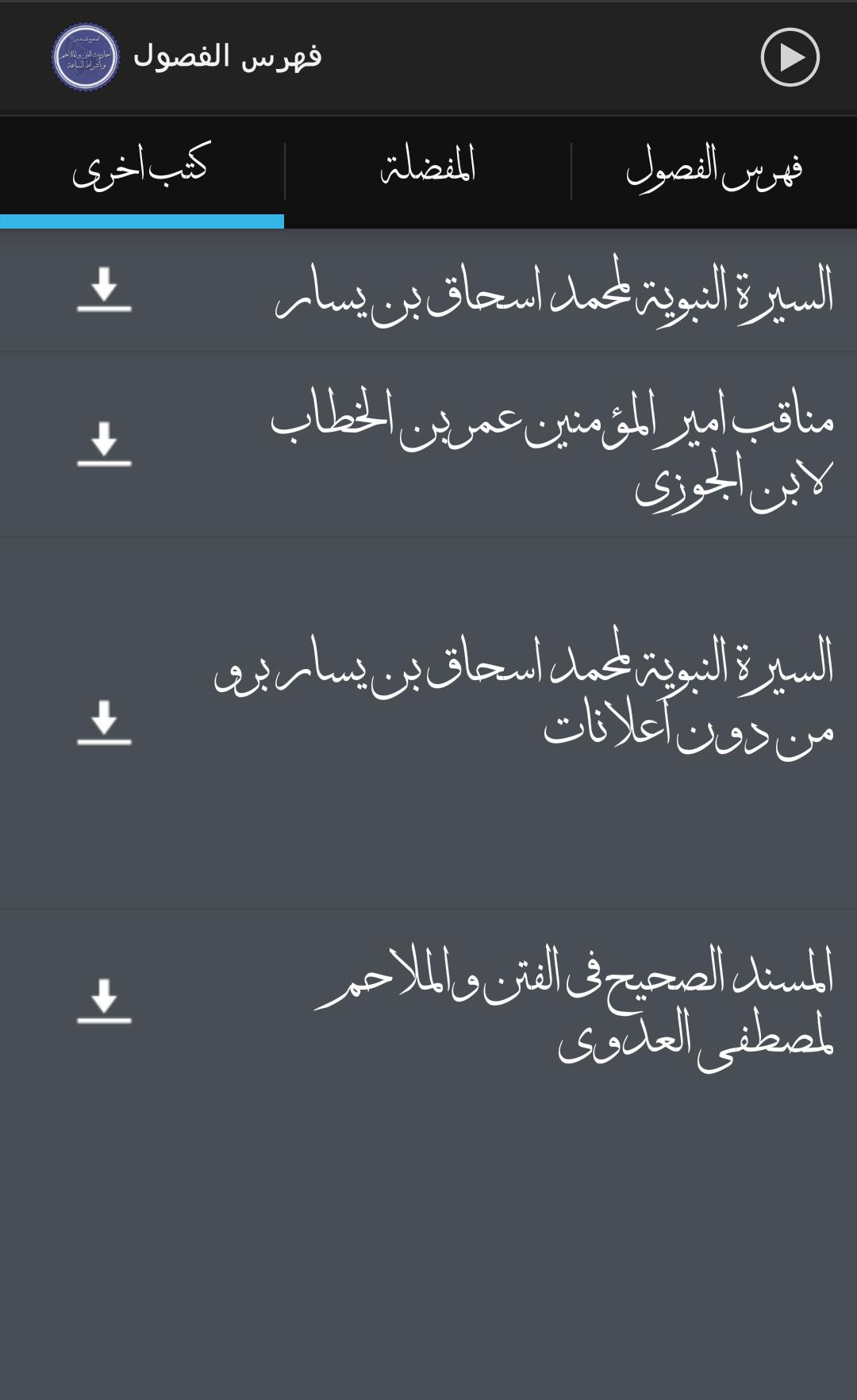Open the app logo in the top bar
Viewport: 857px width, 1400px height.
[x=85, y=57]
